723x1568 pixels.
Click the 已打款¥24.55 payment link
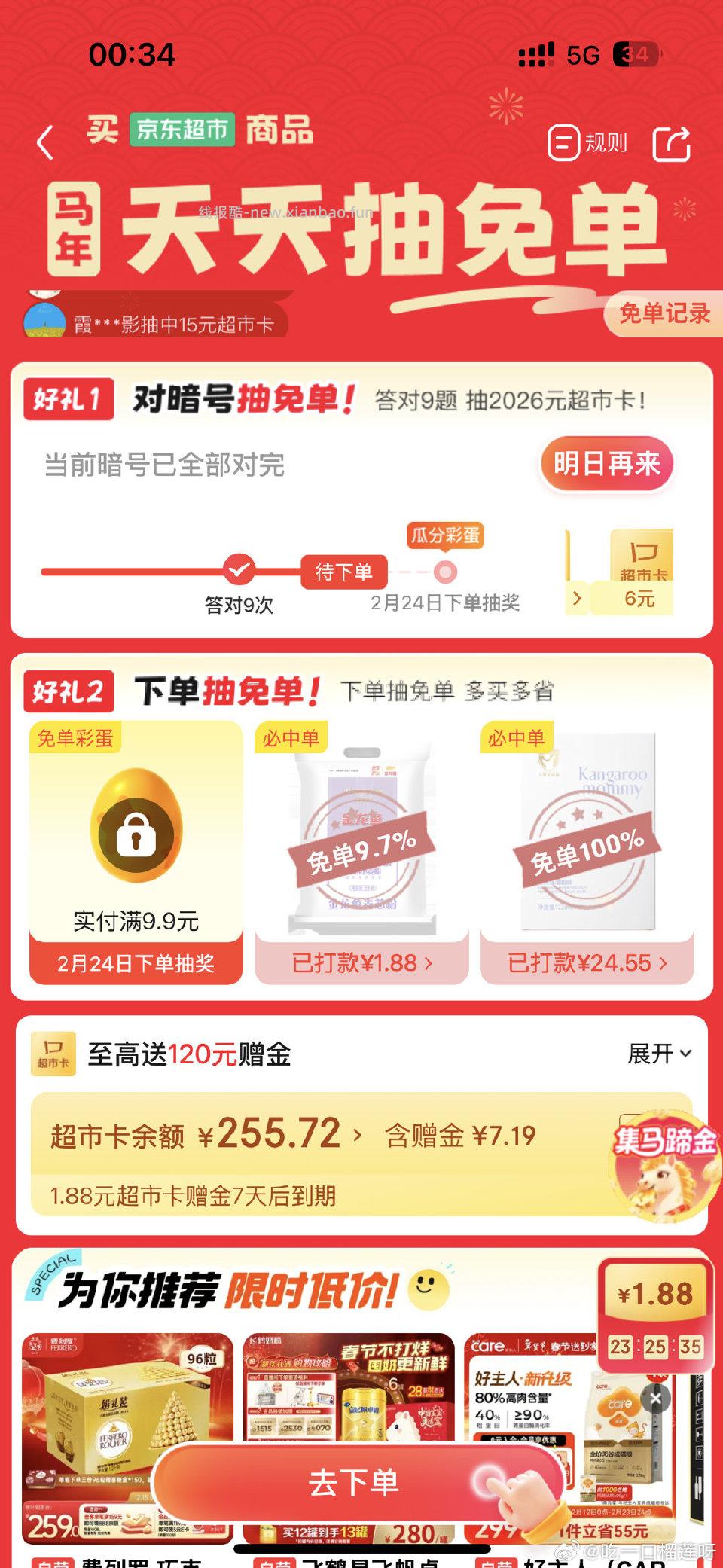tap(586, 963)
